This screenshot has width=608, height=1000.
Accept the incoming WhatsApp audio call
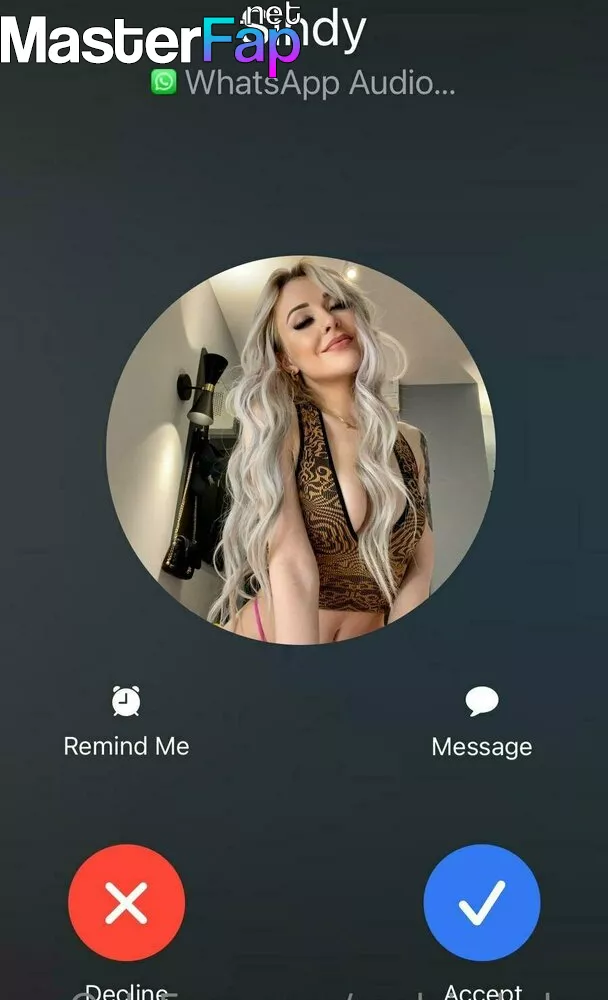click(x=482, y=902)
